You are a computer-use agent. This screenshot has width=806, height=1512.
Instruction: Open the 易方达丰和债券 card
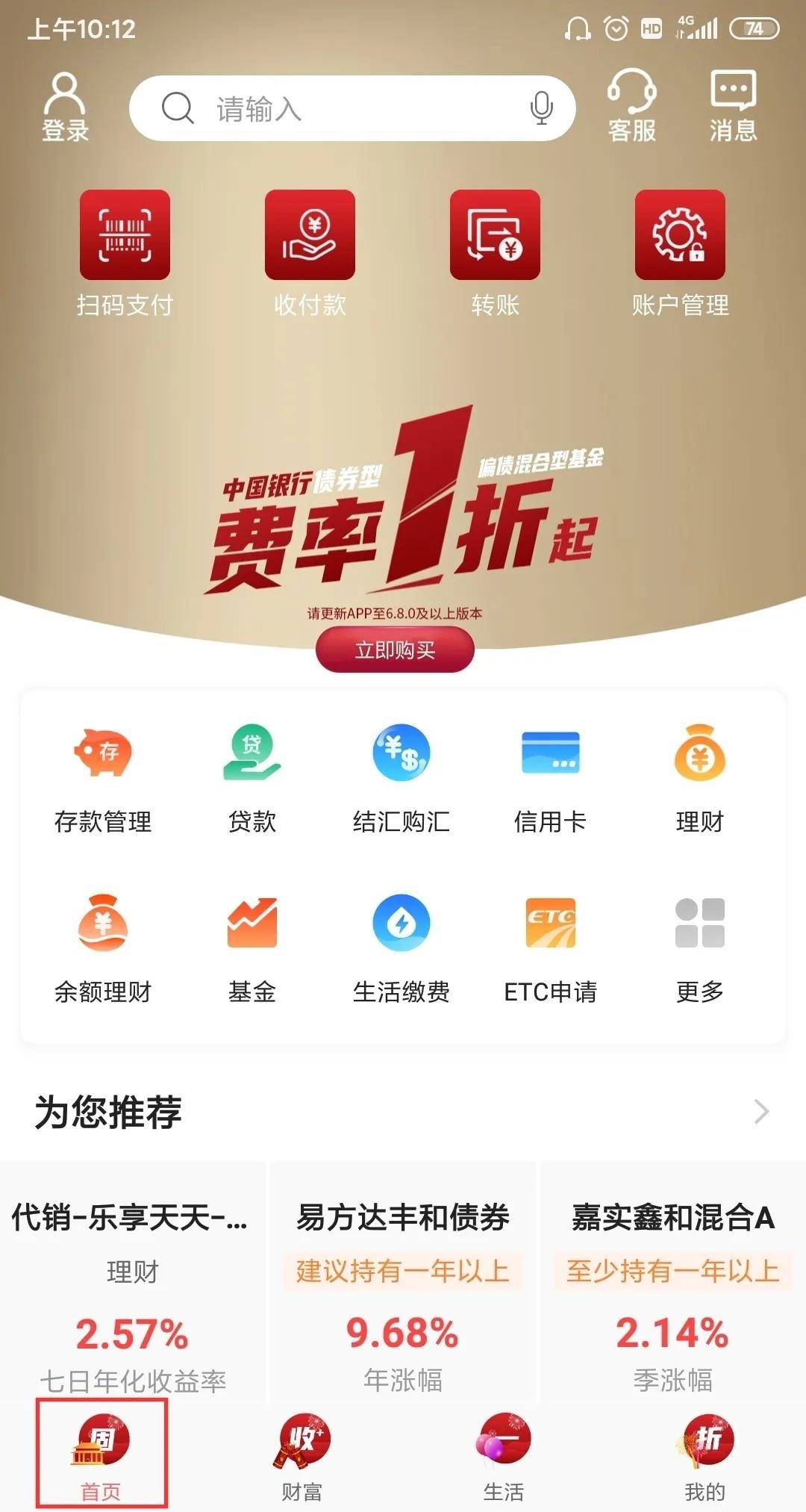(403, 1283)
